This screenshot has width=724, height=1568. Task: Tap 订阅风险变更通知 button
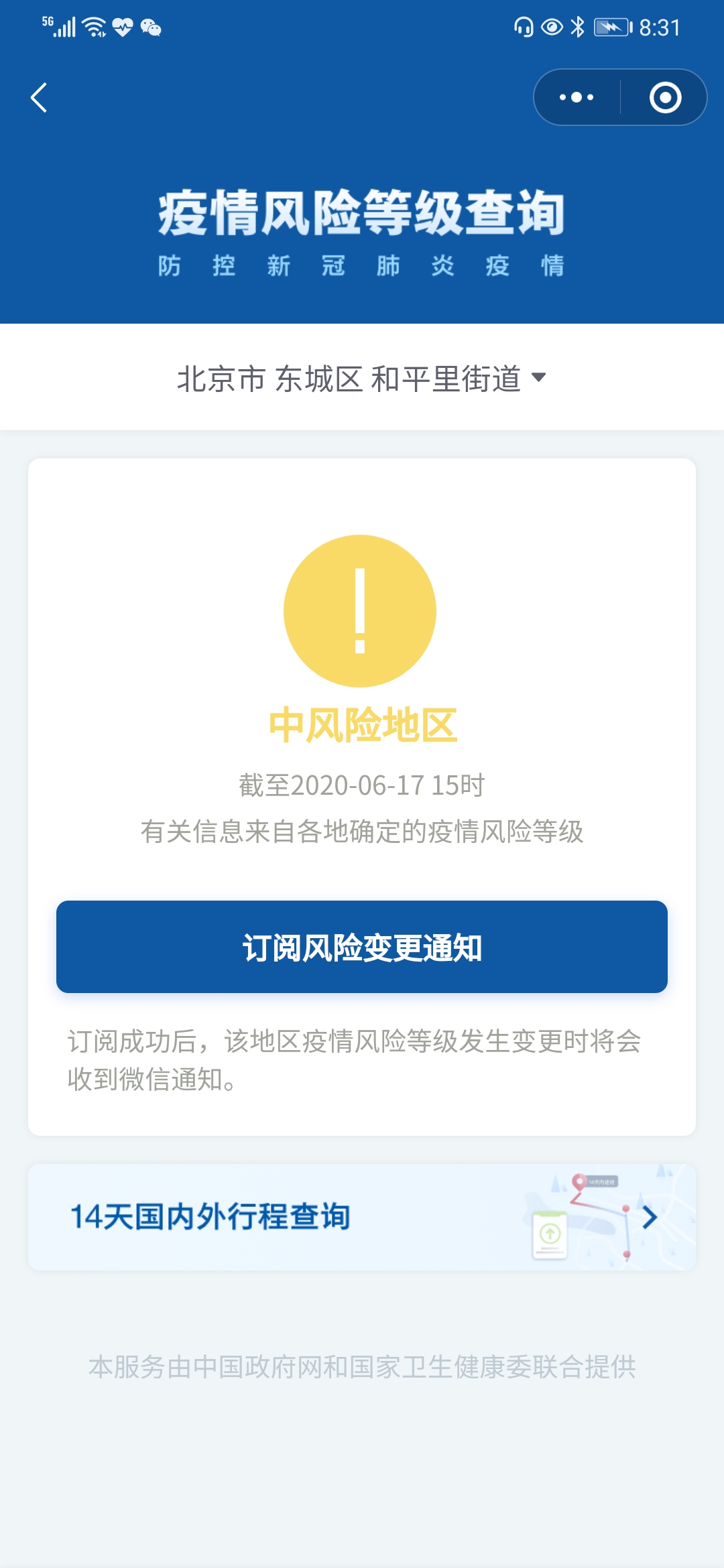362,947
